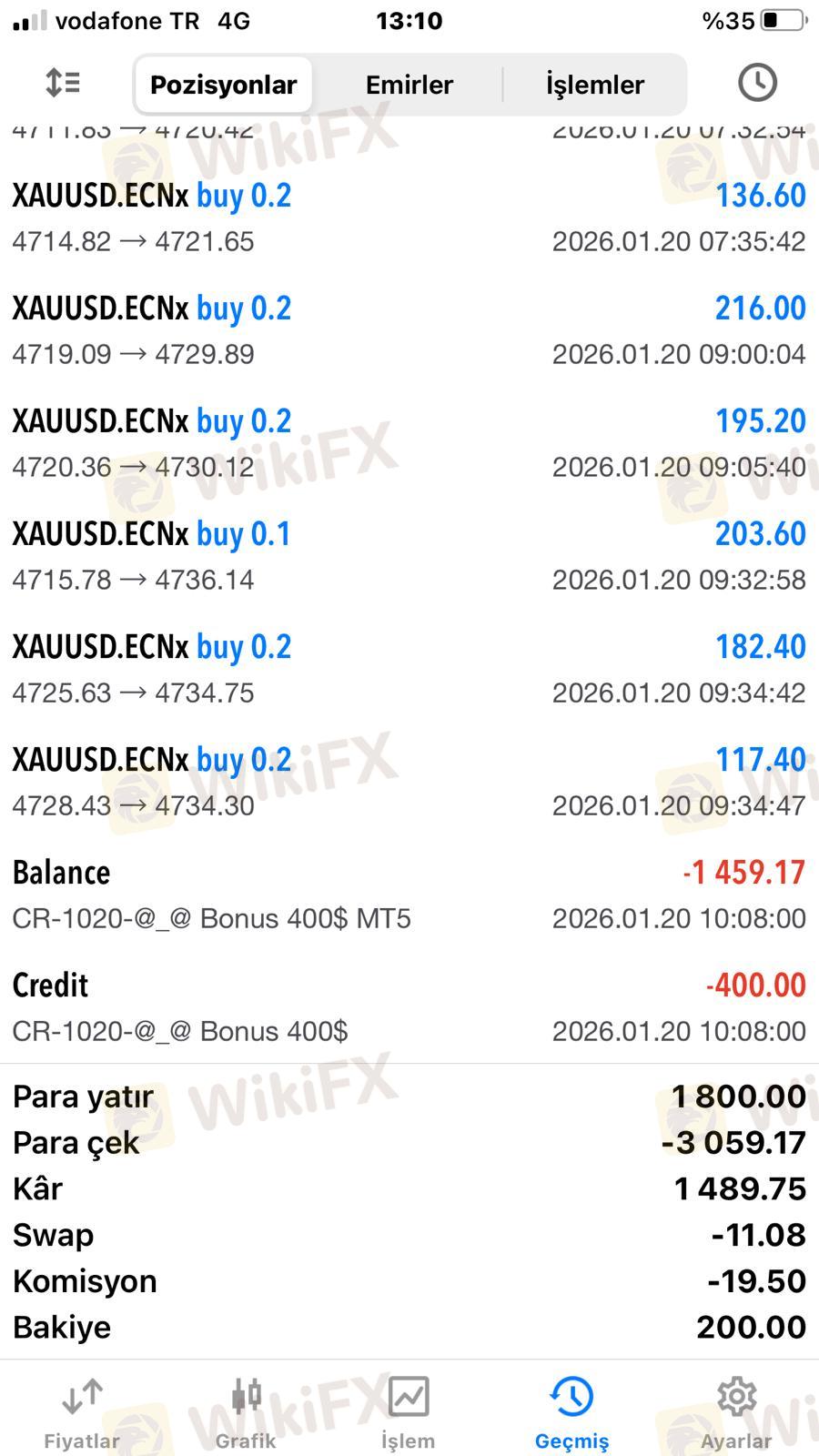The image size is (819, 1456).
Task: Select the Geçmiş tab
Action: click(571, 1412)
